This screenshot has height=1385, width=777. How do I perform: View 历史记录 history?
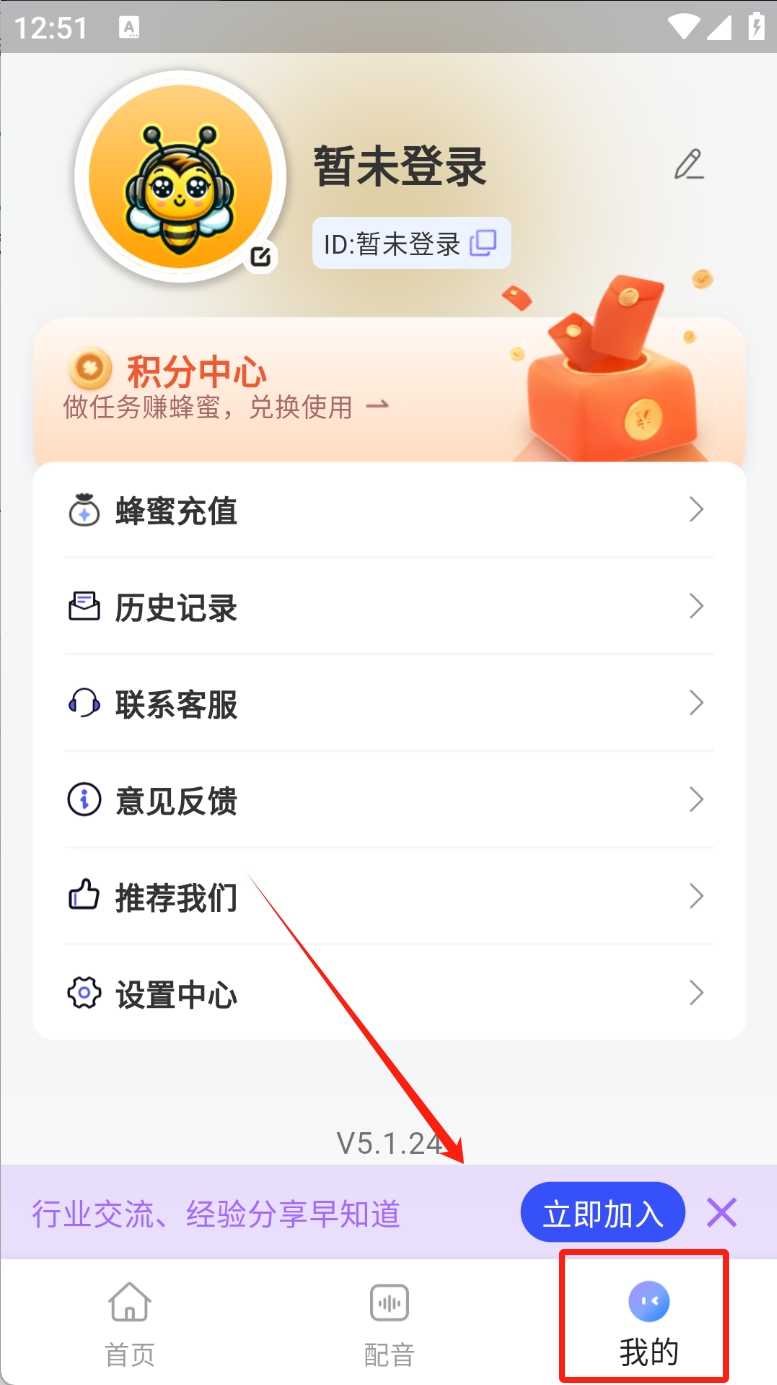click(389, 607)
